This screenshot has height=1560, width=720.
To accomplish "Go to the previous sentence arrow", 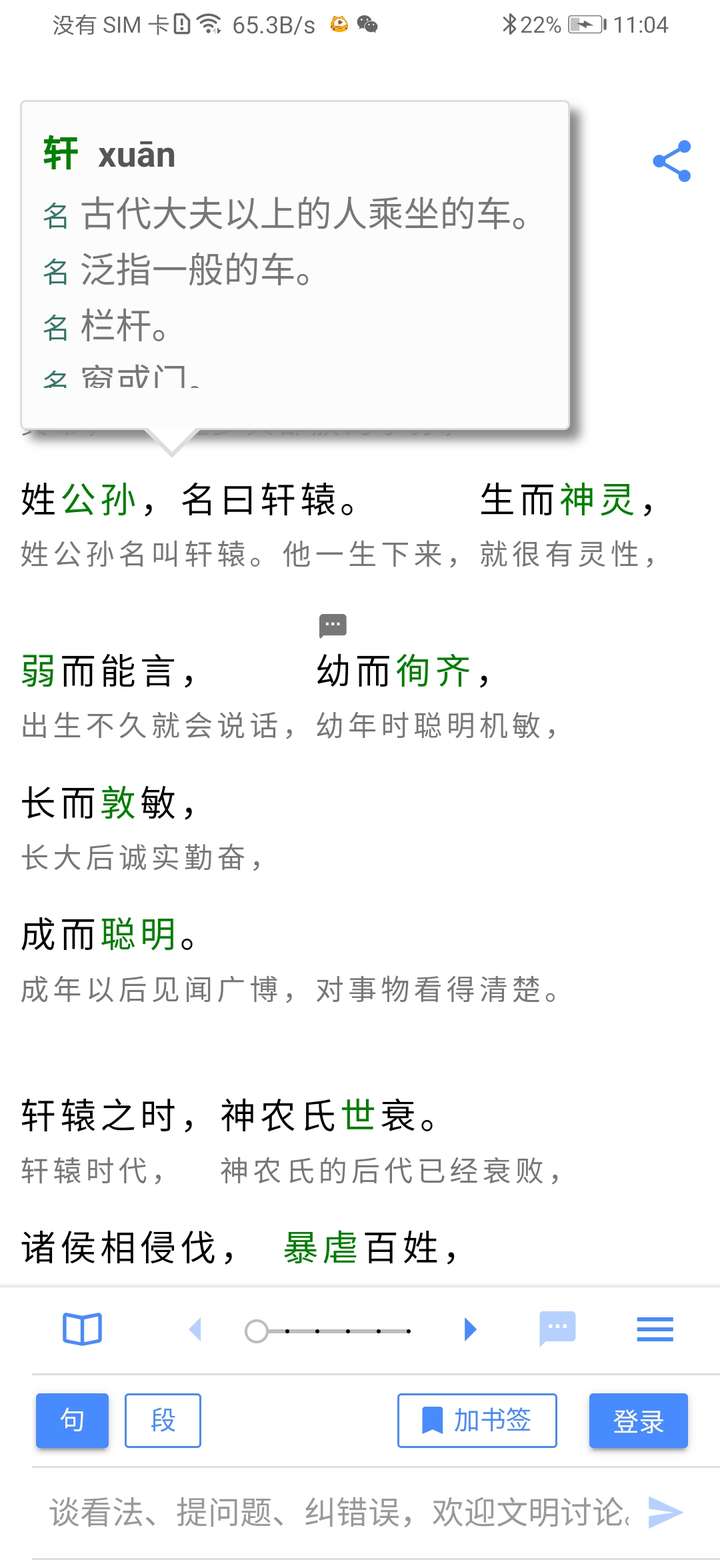I will point(195,1329).
